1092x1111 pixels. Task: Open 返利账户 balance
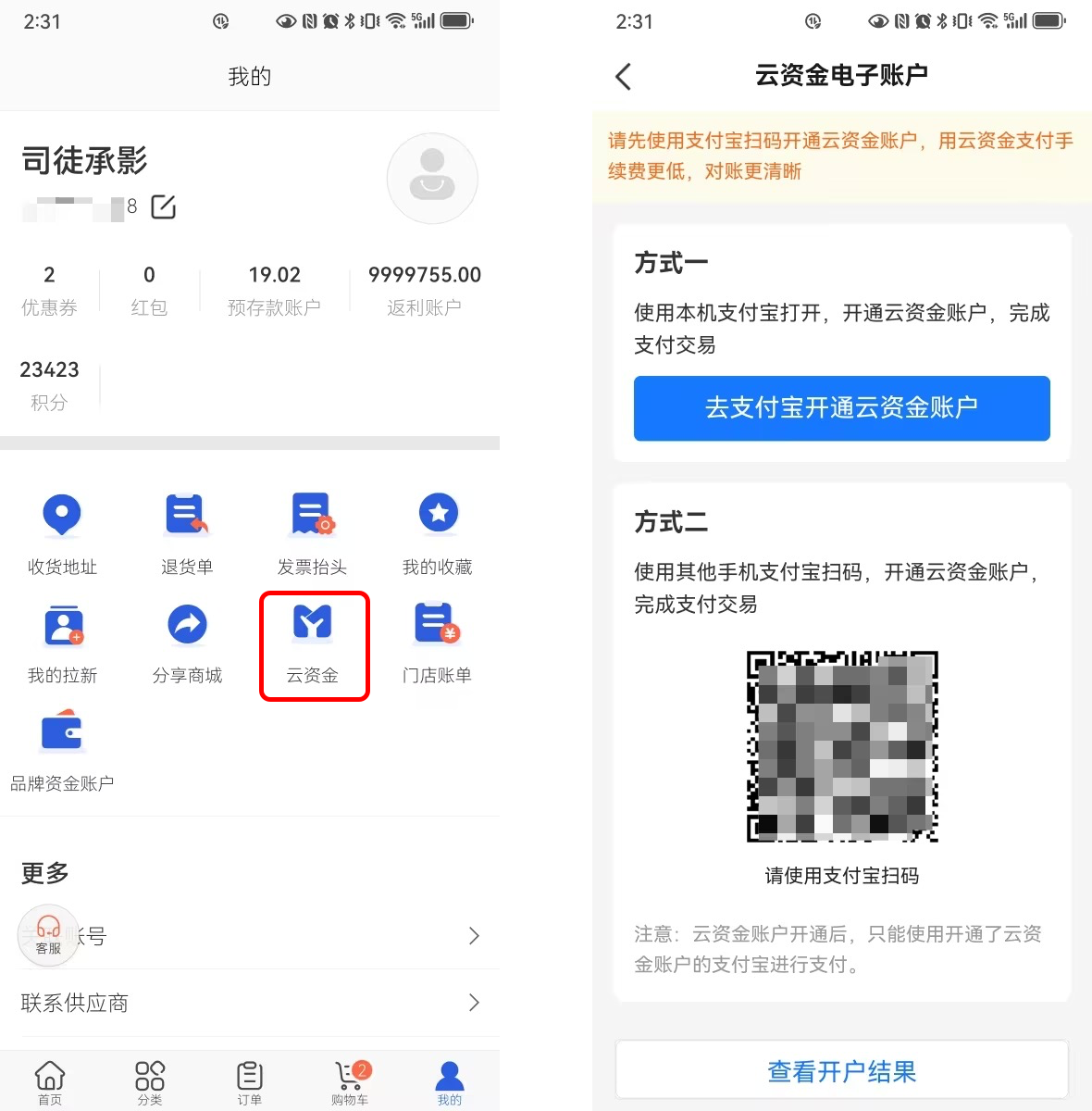click(424, 290)
